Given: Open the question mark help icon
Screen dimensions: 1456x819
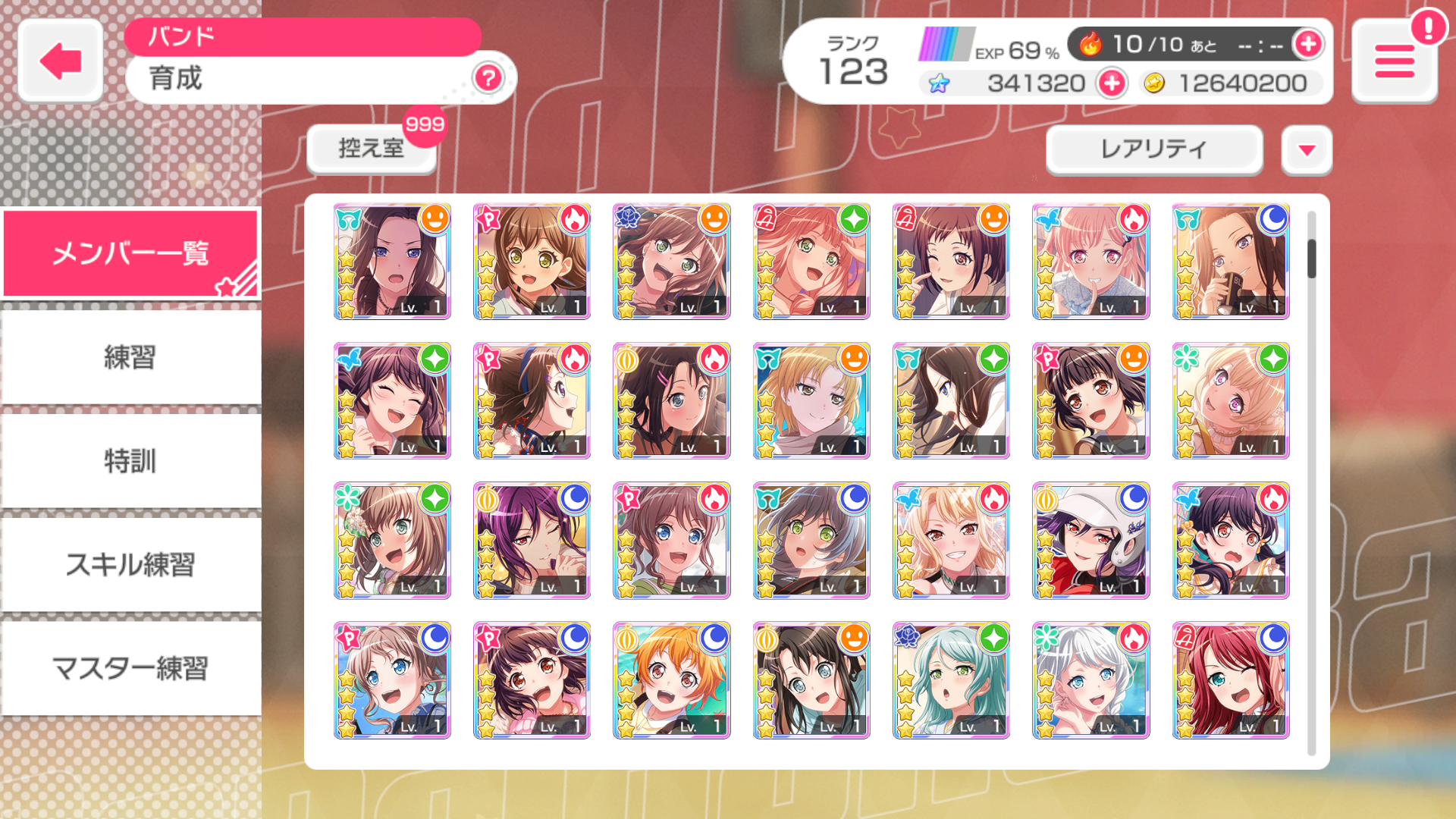Looking at the screenshot, I should 488,77.
